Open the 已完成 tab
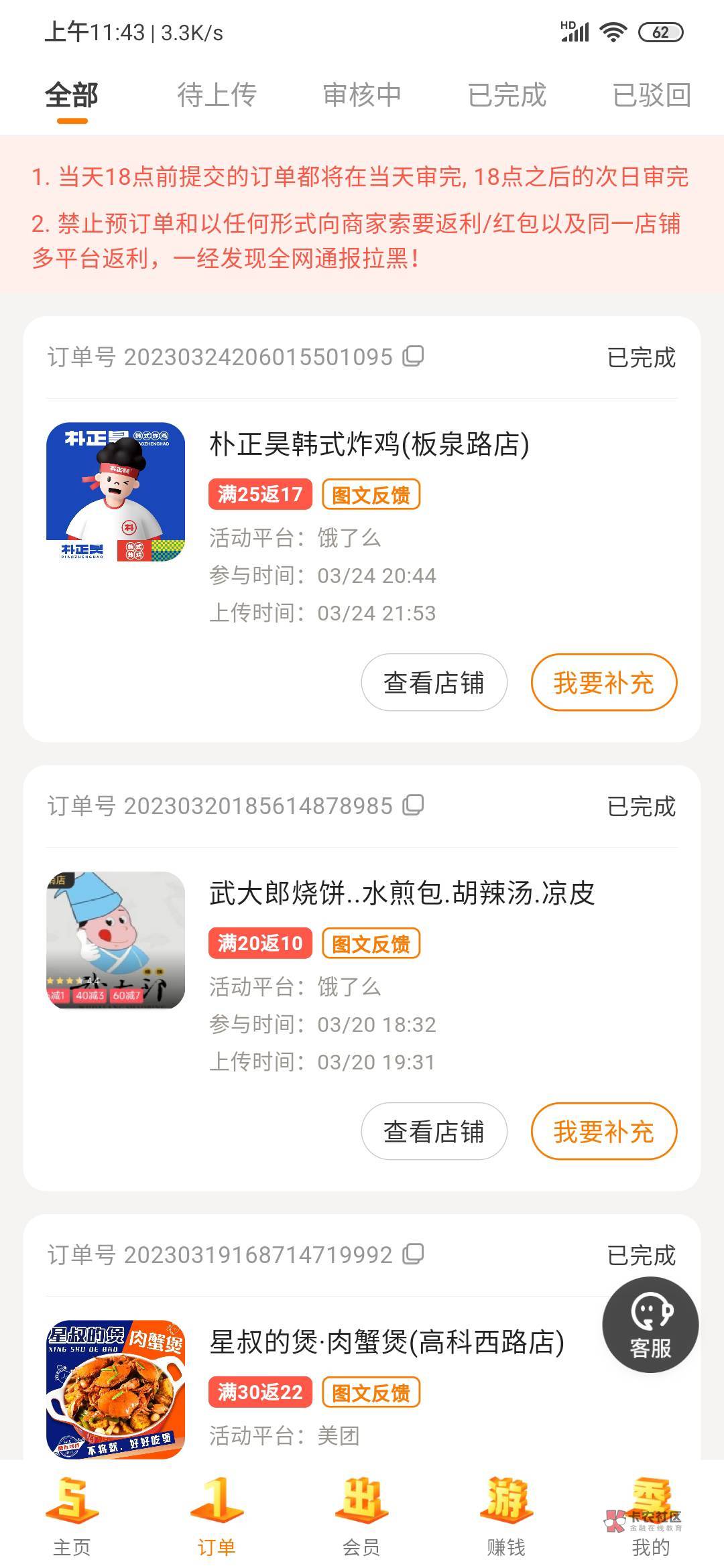This screenshot has height=1568, width=724. pos(507,95)
